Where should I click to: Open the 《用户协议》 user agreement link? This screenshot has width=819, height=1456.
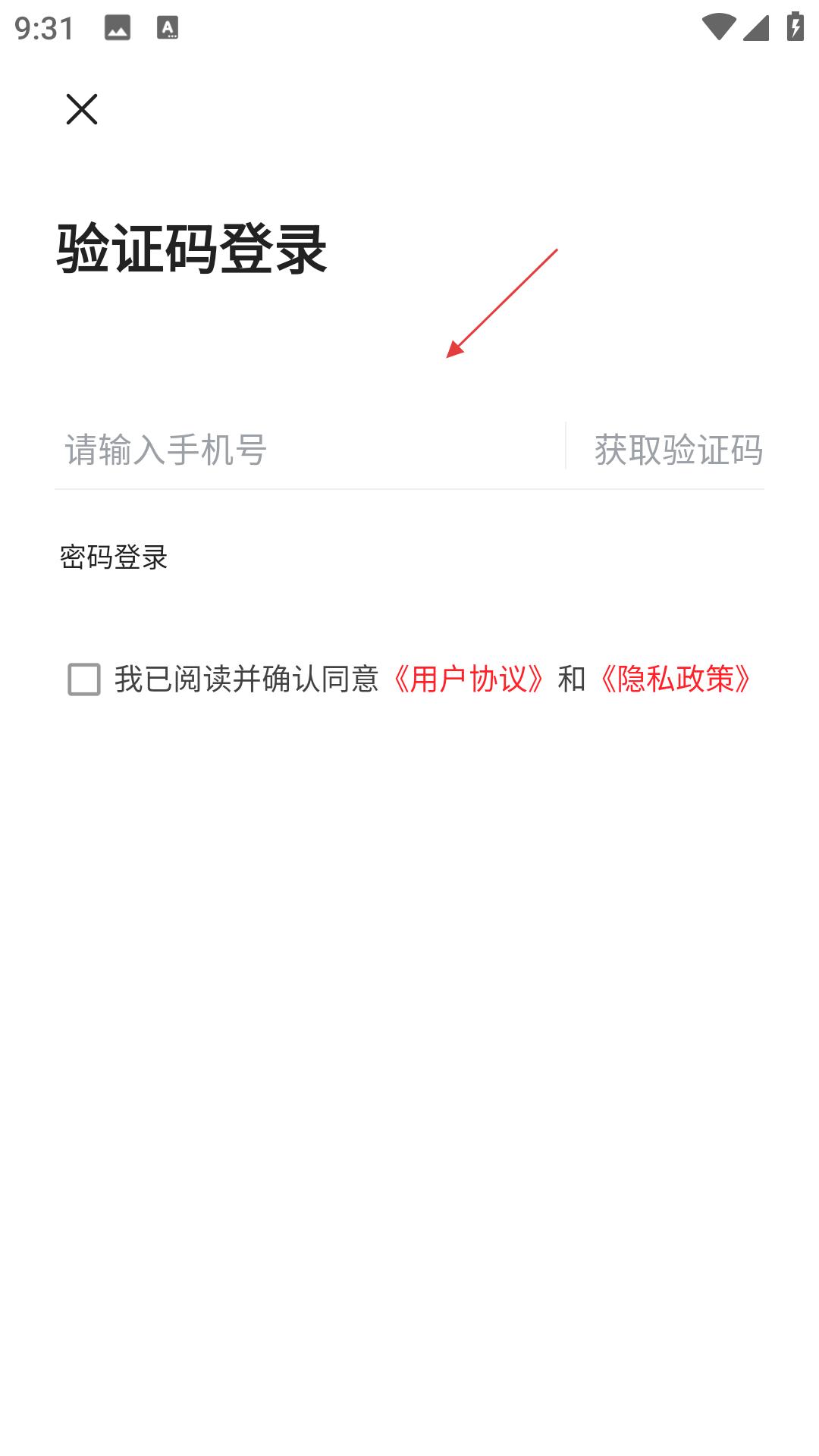[x=468, y=679]
